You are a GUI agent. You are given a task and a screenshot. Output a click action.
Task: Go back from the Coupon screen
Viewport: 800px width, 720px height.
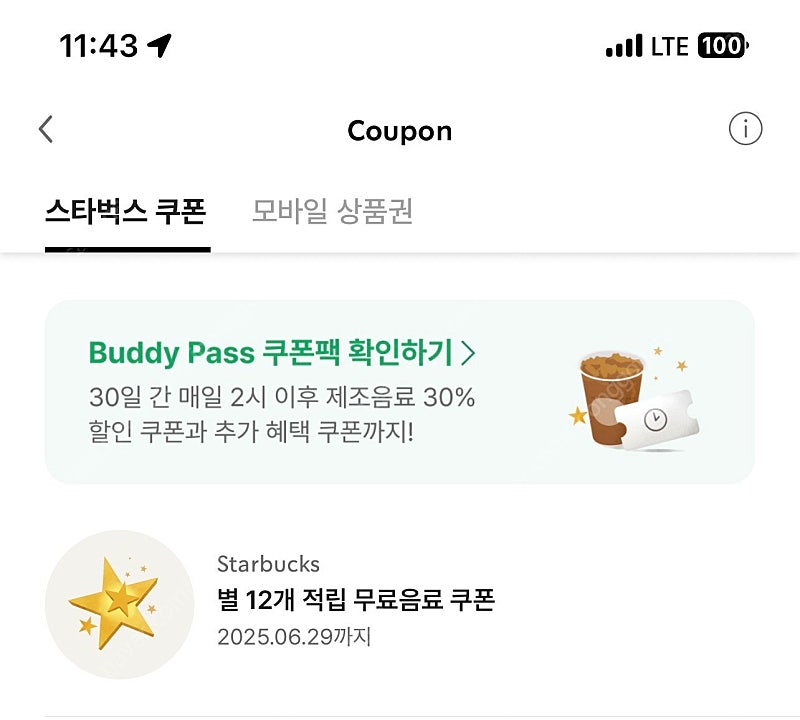tap(46, 130)
